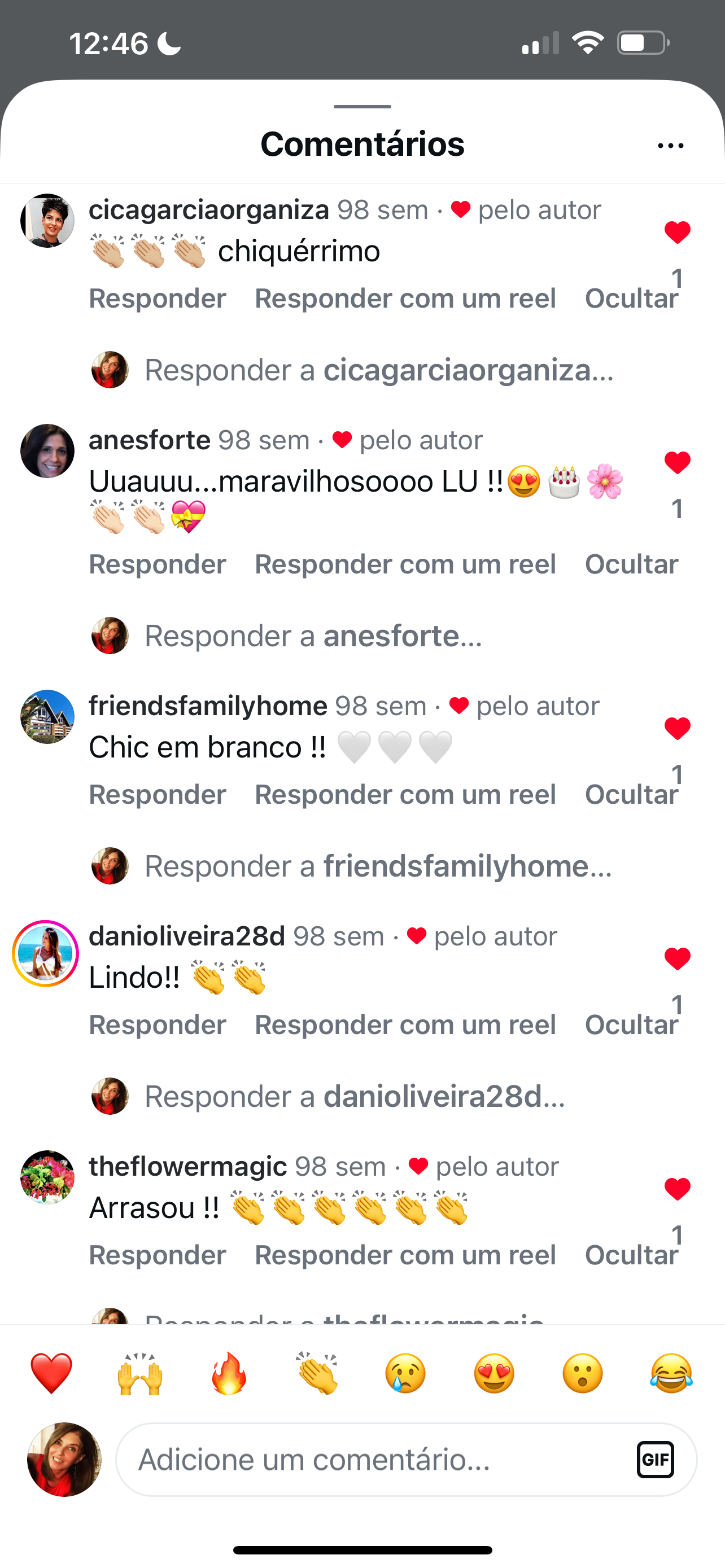Open the three-dot options menu
The width and height of the screenshot is (725, 1568).
[x=670, y=146]
